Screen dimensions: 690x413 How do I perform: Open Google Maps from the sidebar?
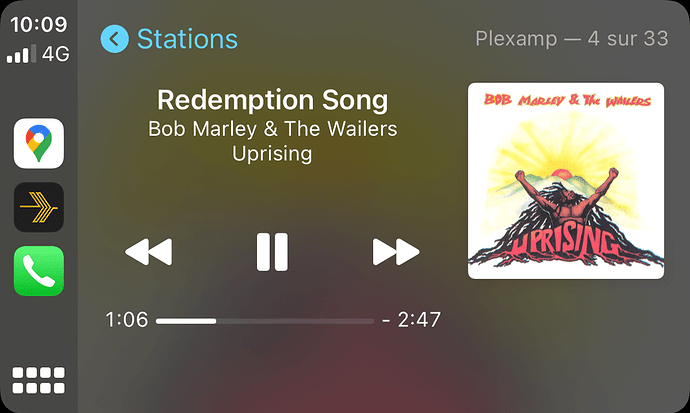[x=39, y=143]
